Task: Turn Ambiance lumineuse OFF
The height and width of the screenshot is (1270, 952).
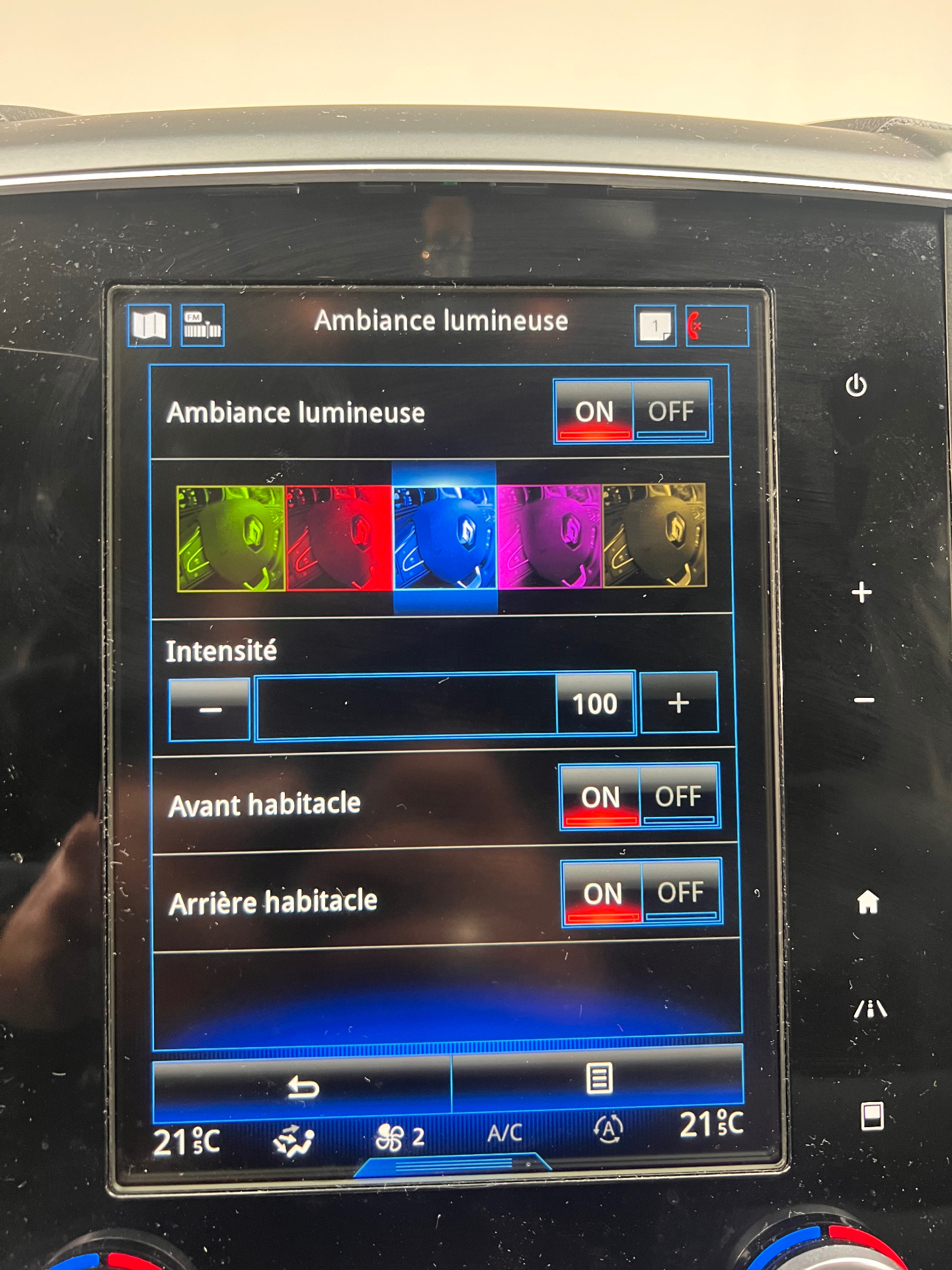Action: coord(672,411)
